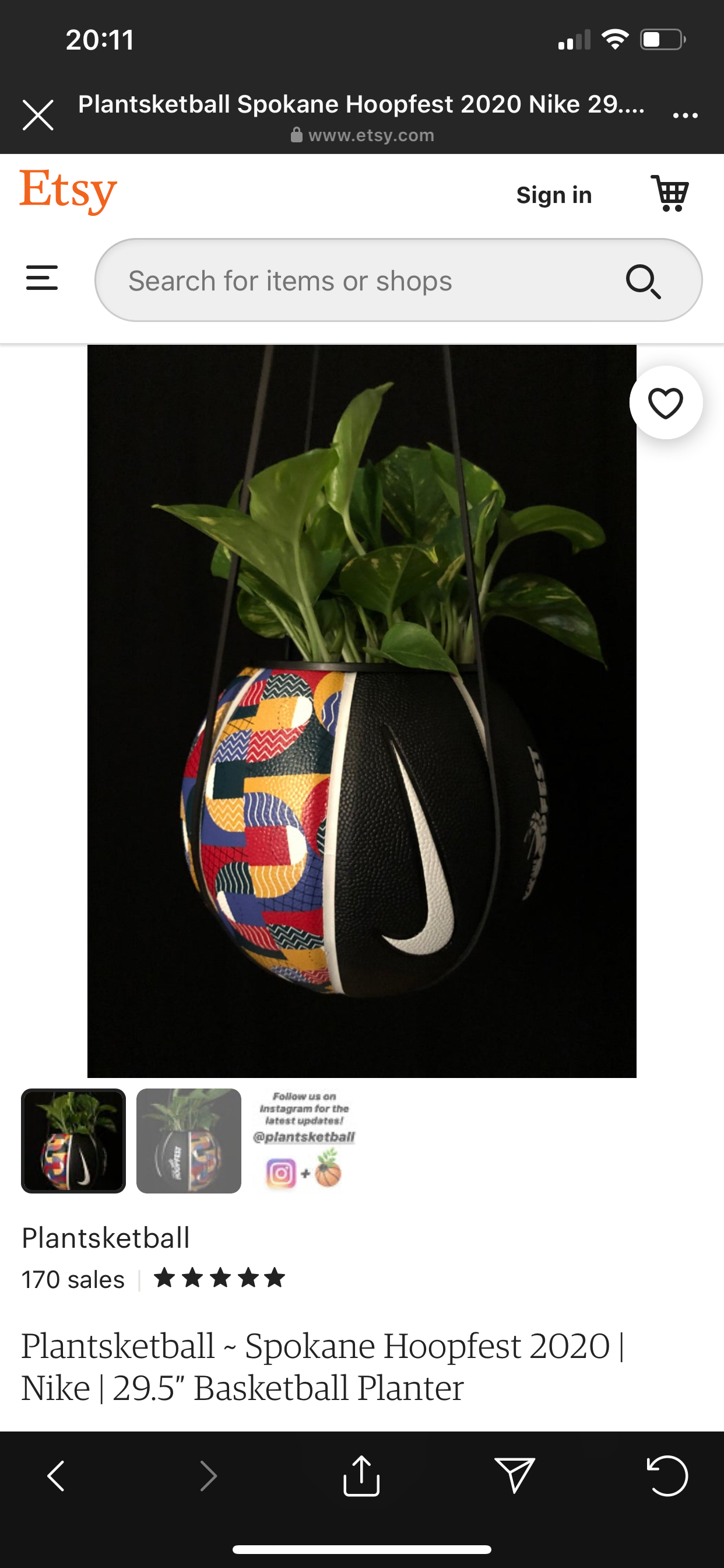The height and width of the screenshot is (1568, 724).
Task: Open the main planter product photo
Action: [361, 711]
